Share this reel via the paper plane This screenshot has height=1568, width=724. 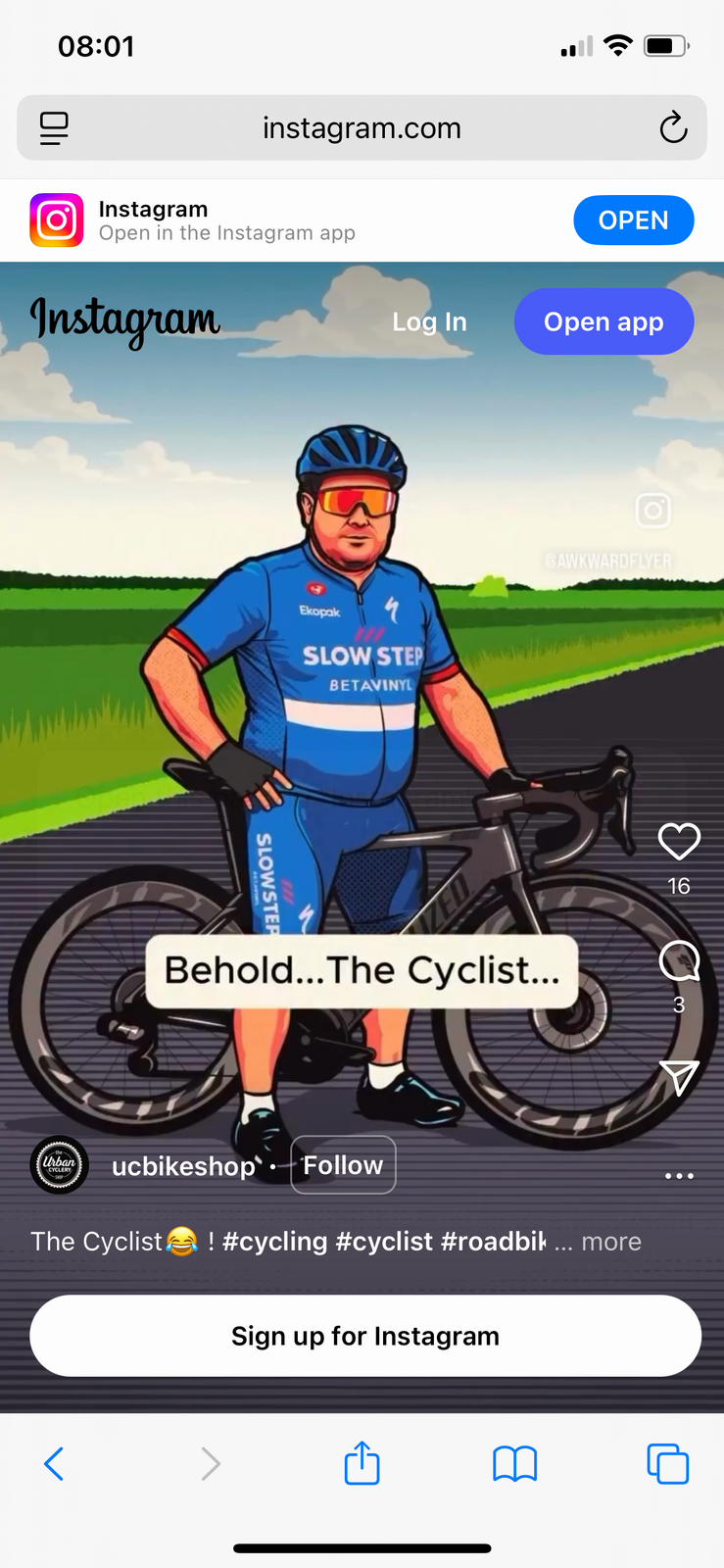pos(678,1077)
